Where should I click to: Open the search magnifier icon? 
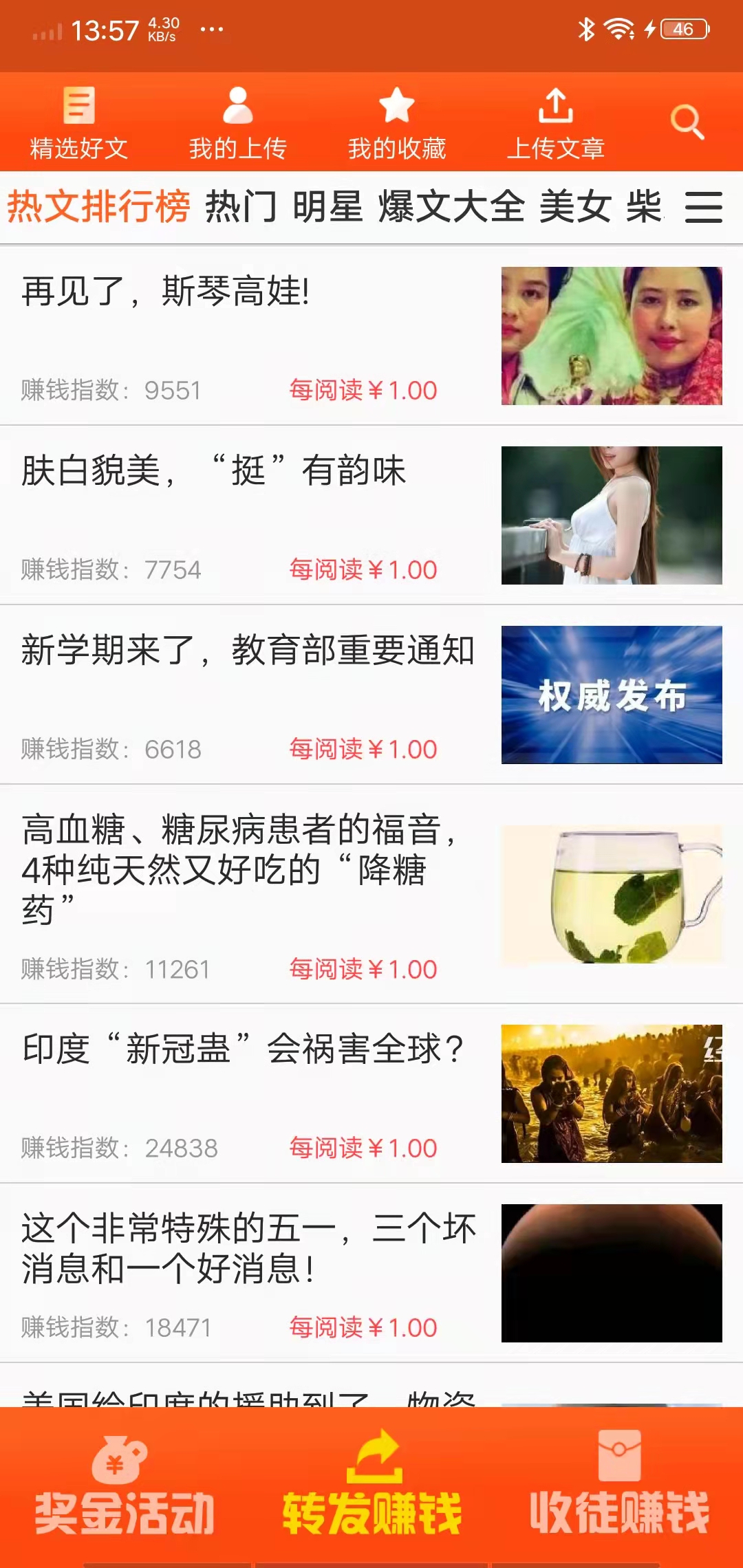[x=687, y=122]
